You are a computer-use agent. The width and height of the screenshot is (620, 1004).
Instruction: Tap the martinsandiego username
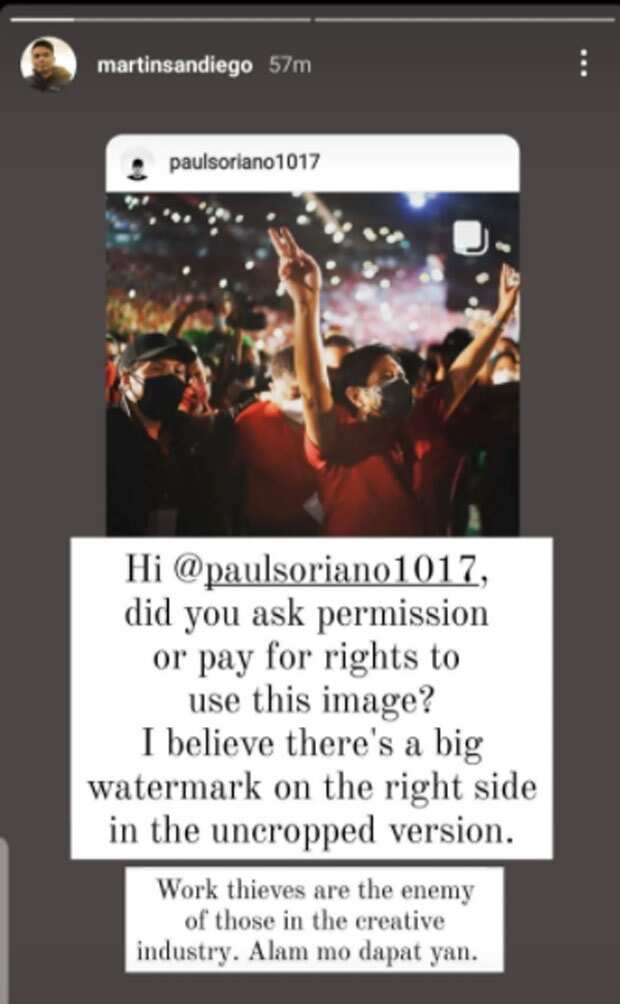pyautogui.click(x=175, y=65)
